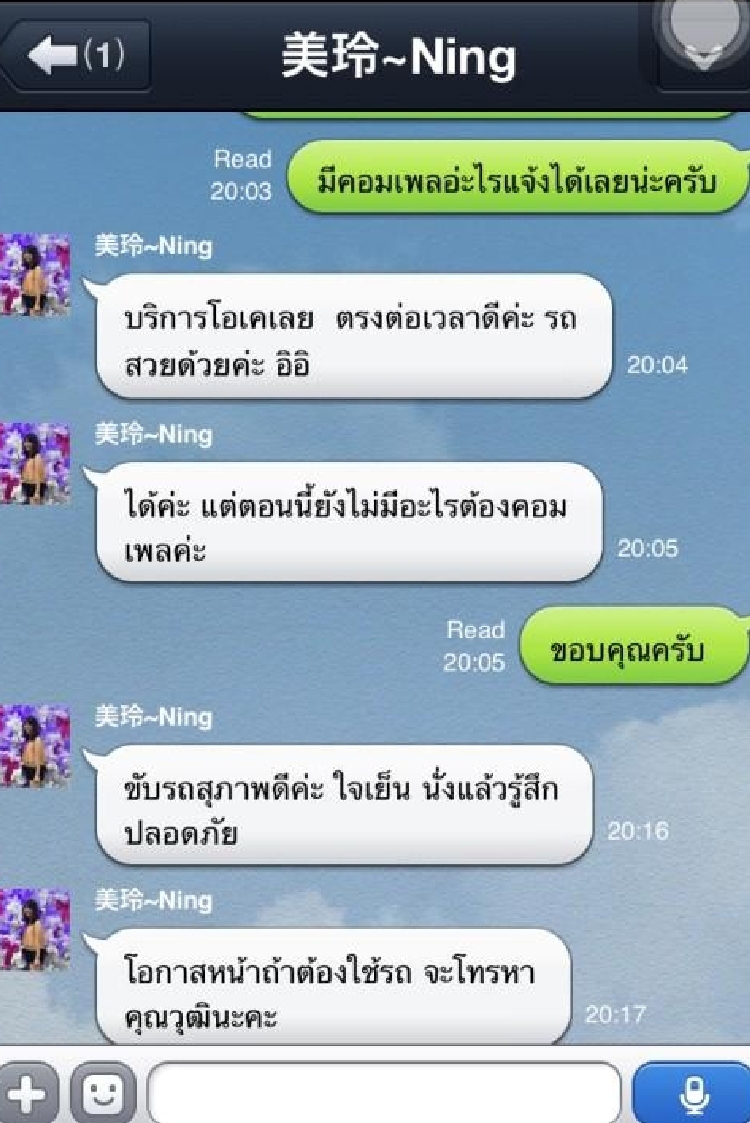
Task: Open the plus attachment menu
Action: 28,1093
